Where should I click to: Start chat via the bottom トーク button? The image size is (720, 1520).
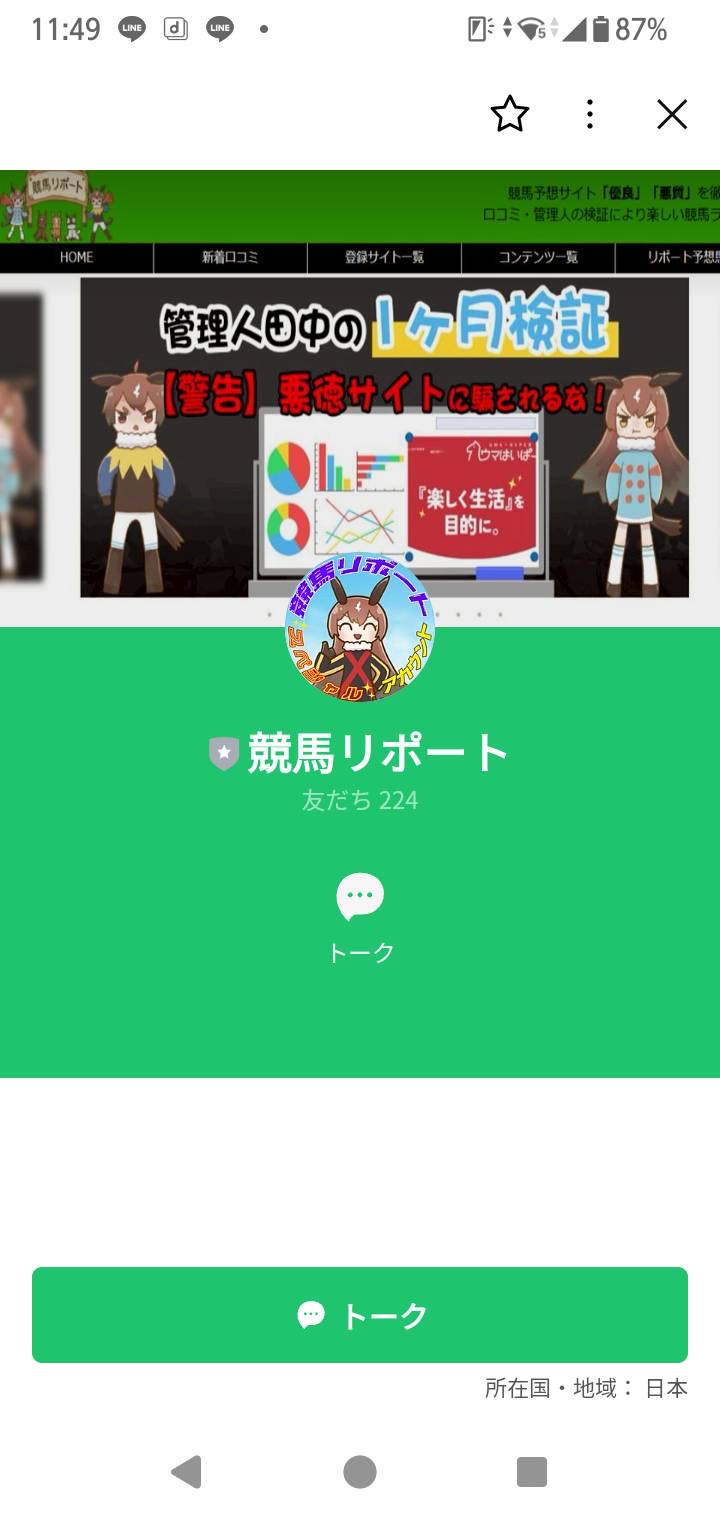360,1314
